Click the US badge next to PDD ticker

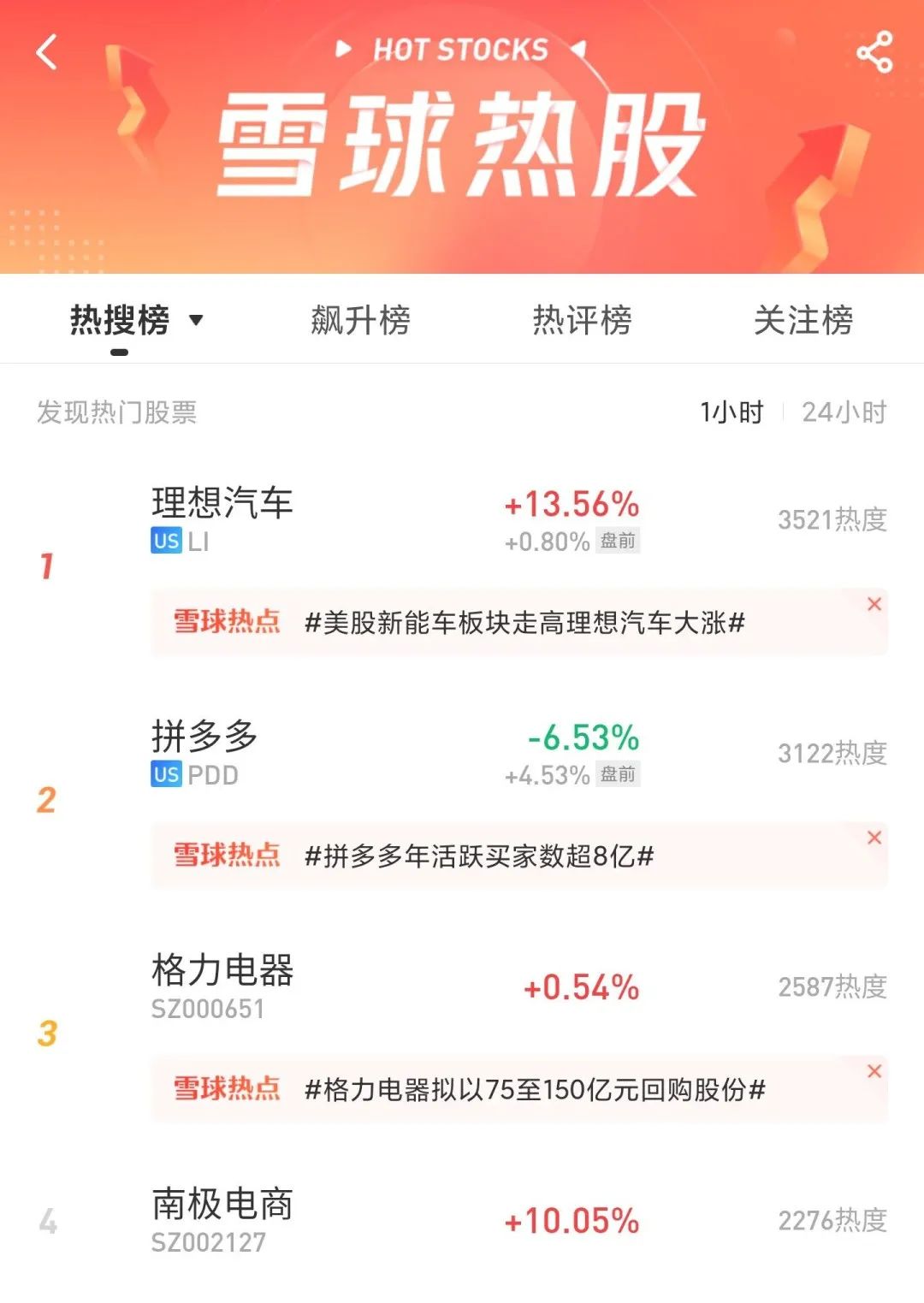click(165, 774)
